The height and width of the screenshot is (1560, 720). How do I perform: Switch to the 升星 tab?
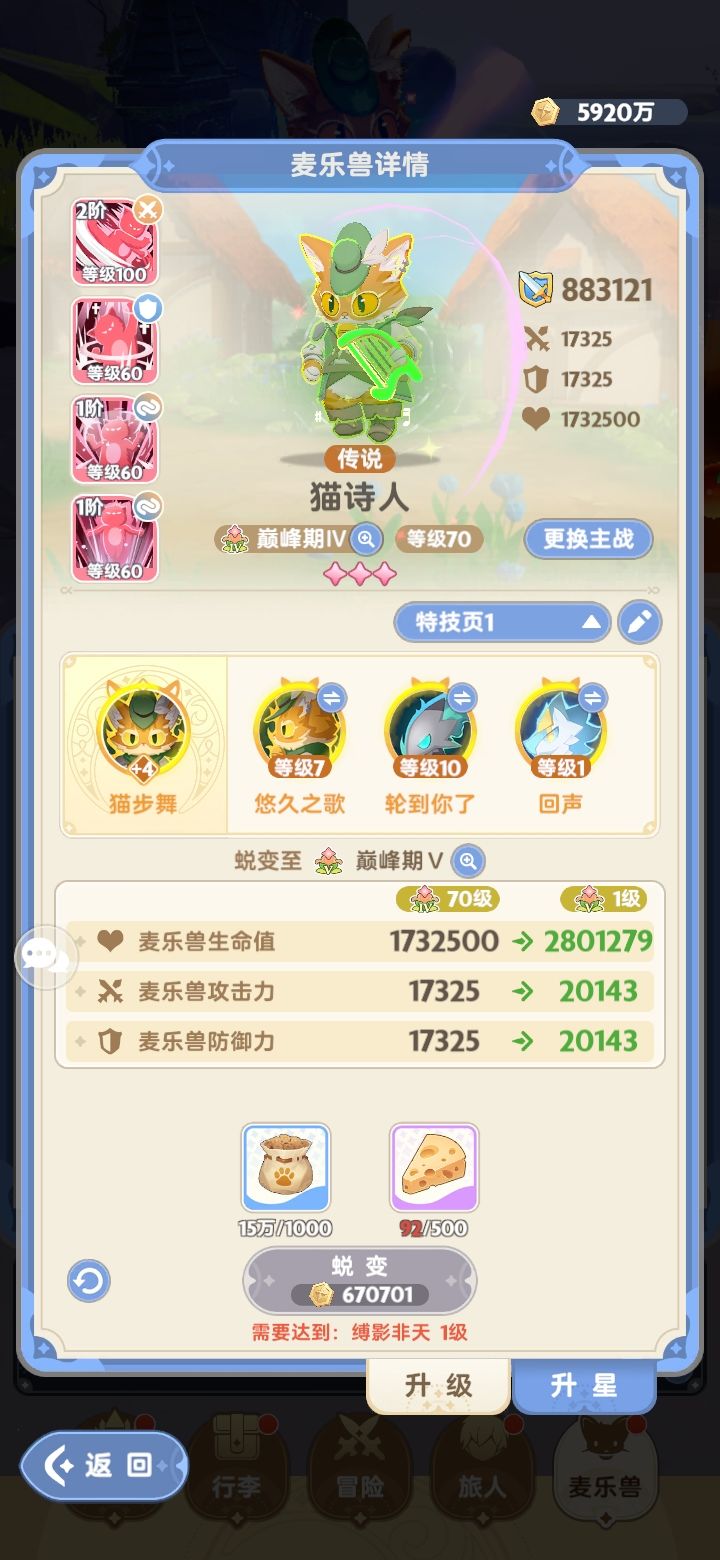(583, 1387)
